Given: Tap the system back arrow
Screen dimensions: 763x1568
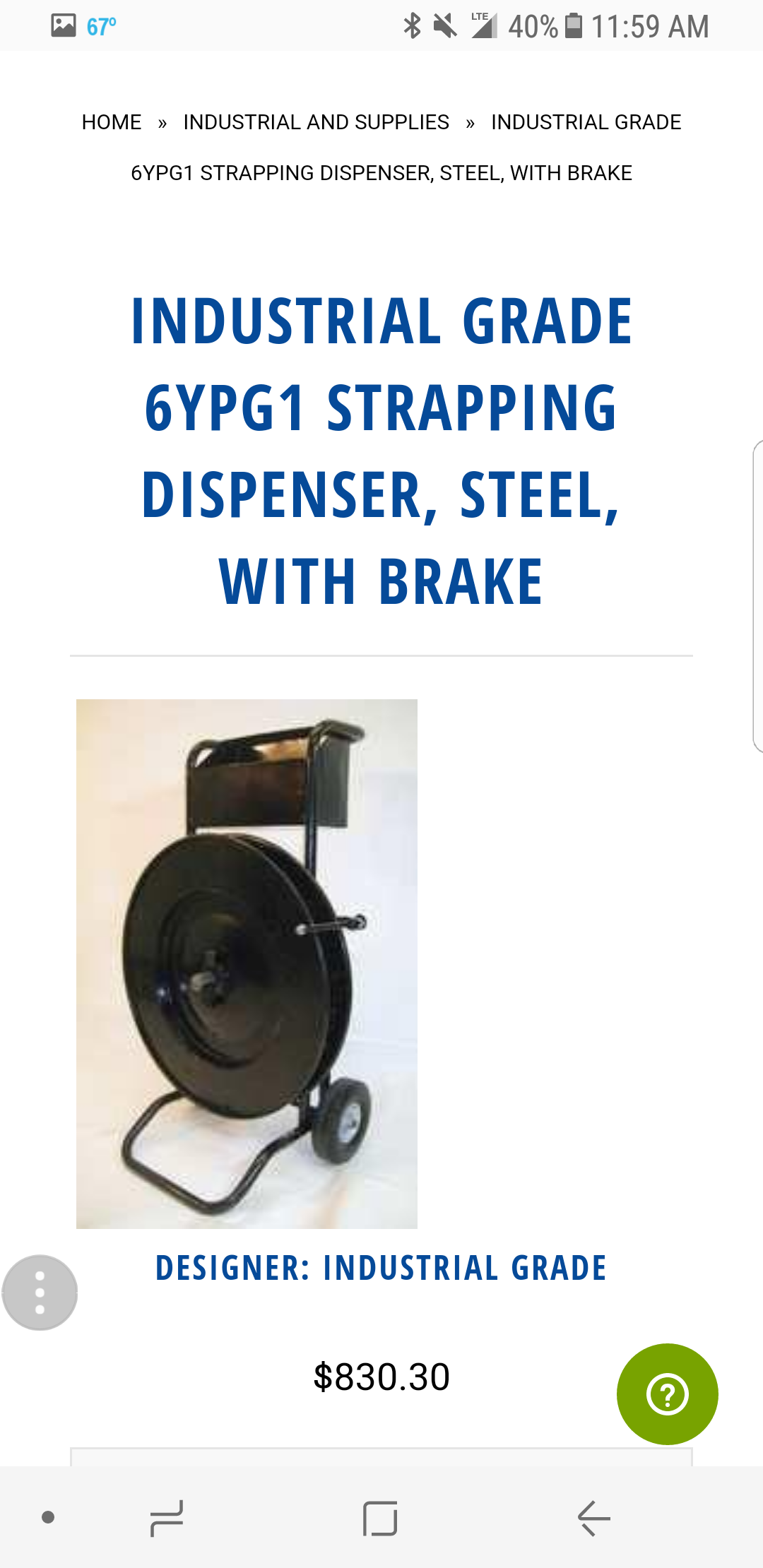Looking at the screenshot, I should click(593, 1518).
